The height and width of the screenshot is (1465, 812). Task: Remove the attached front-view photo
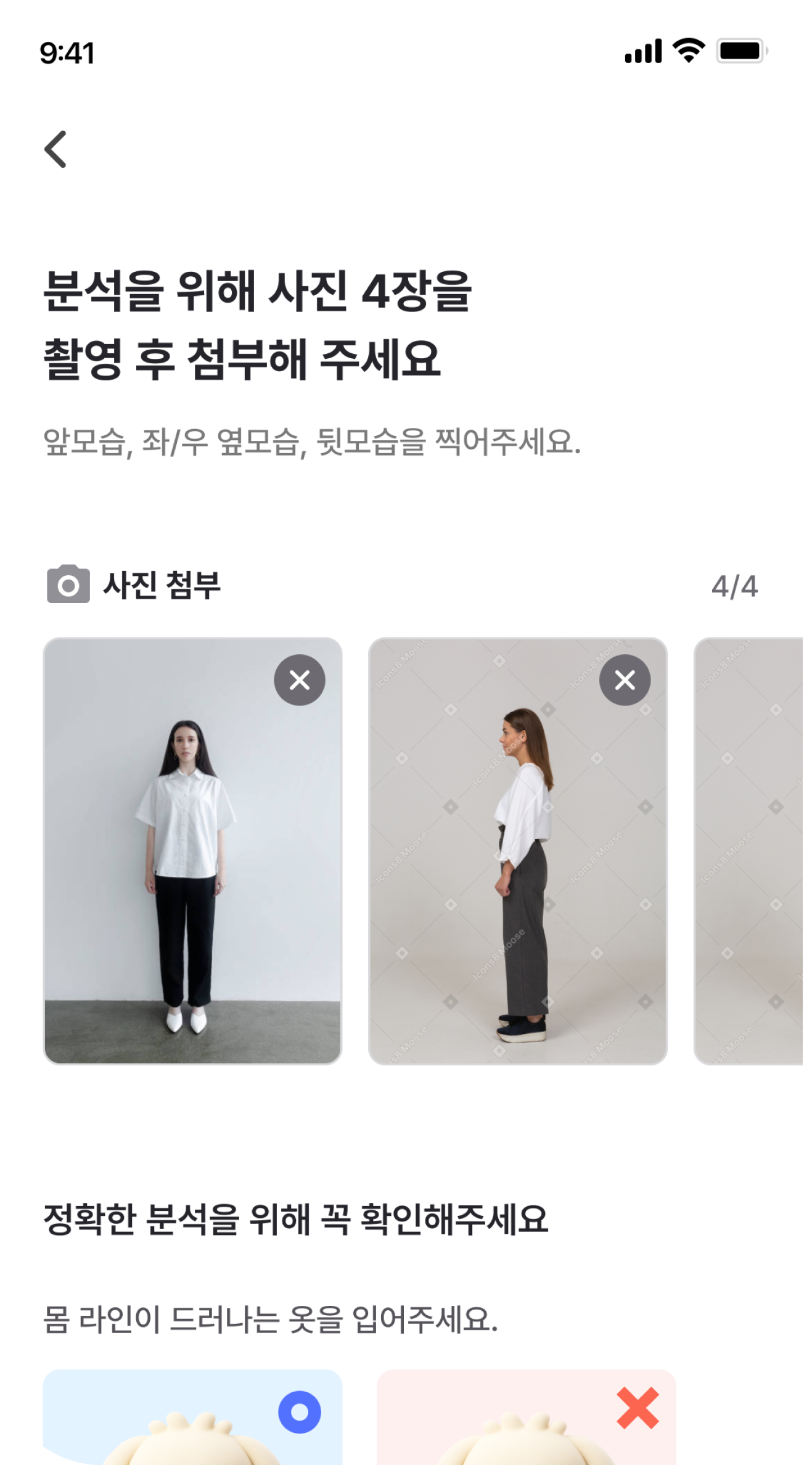300,680
